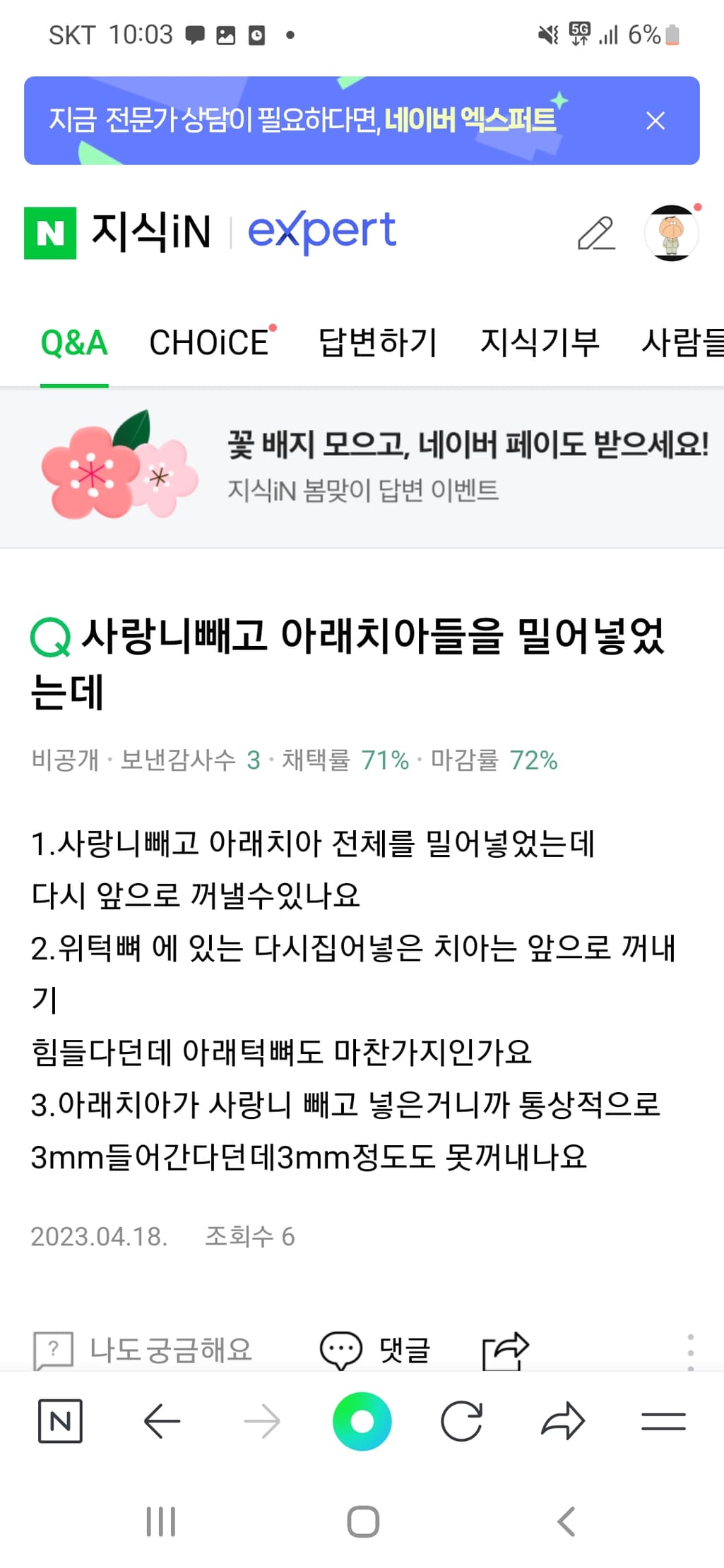The width and height of the screenshot is (724, 1568).
Task: Open the eXpert section link
Action: coord(321,231)
